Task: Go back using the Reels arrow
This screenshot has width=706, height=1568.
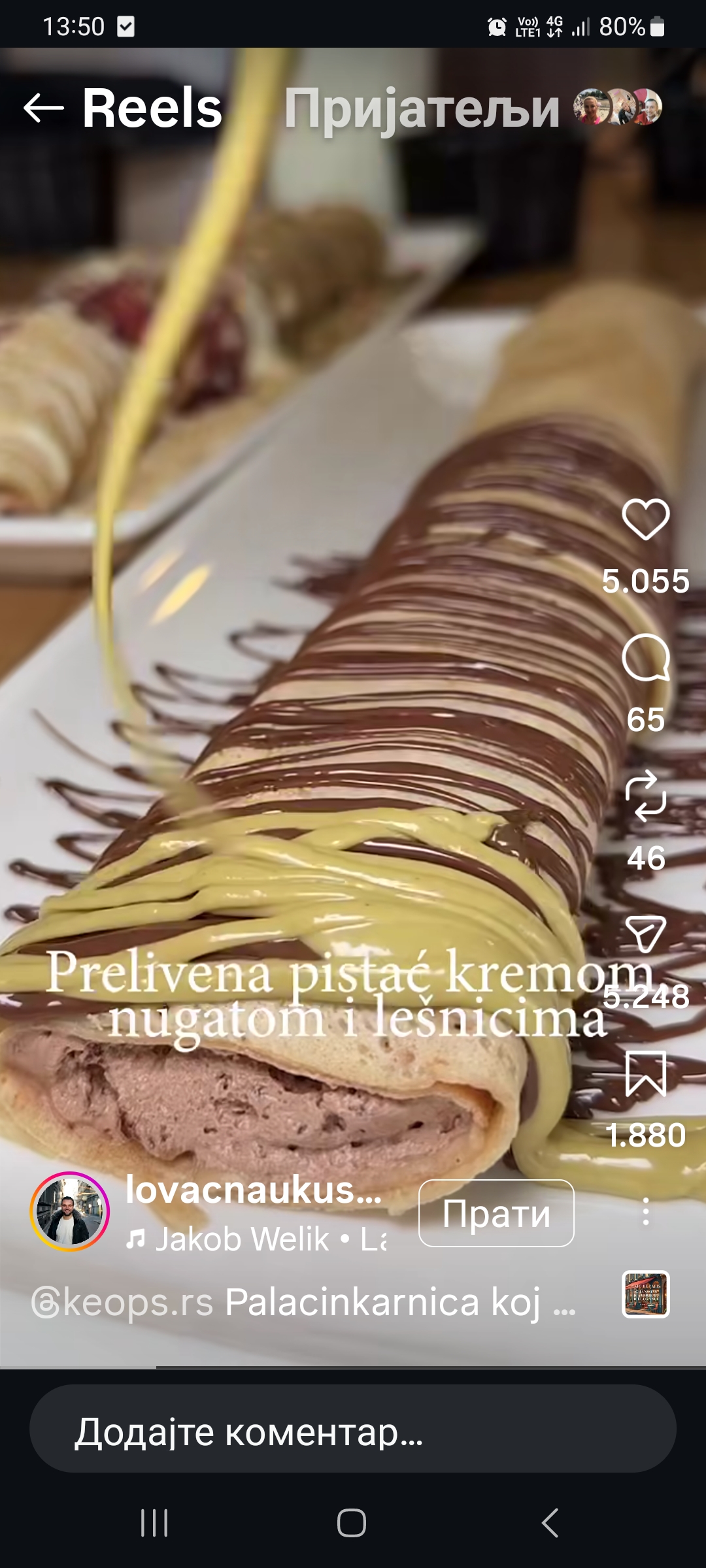Action: coord(43,108)
